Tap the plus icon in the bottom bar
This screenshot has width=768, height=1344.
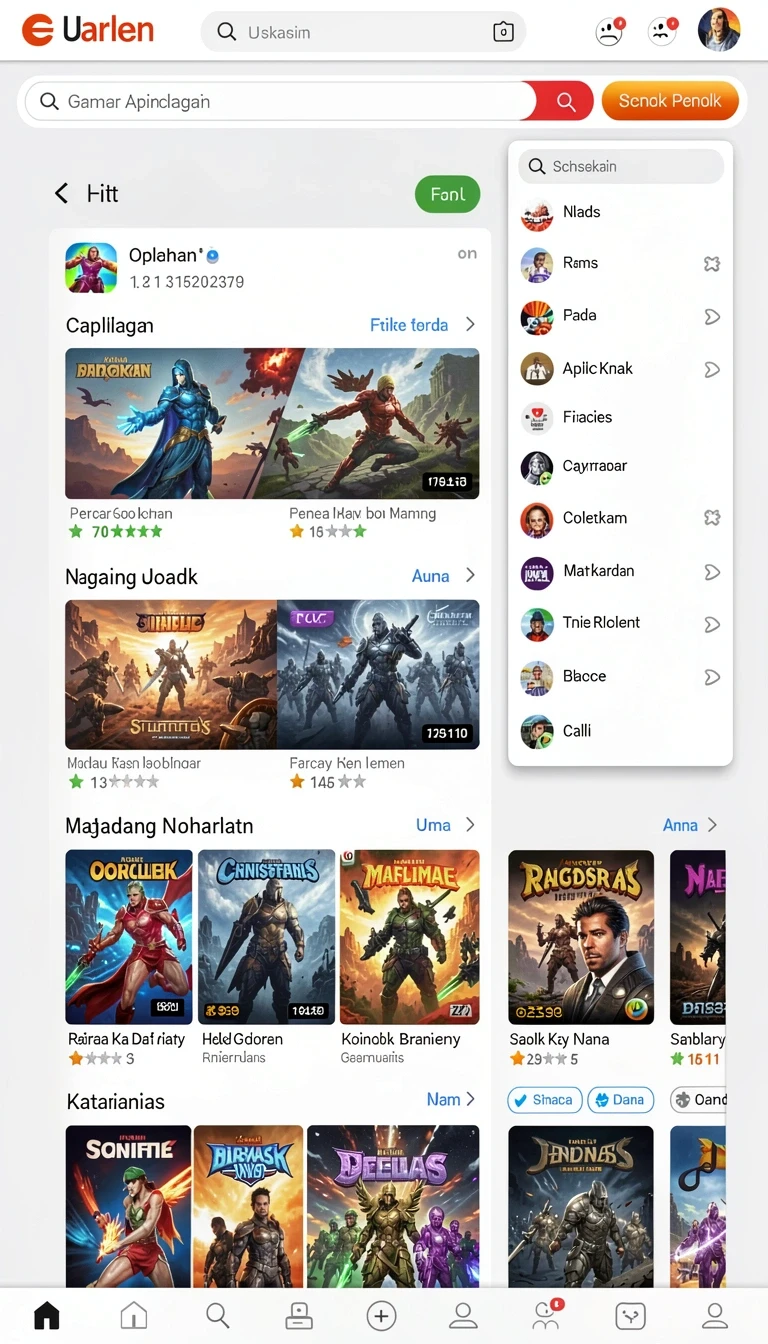[381, 1316]
